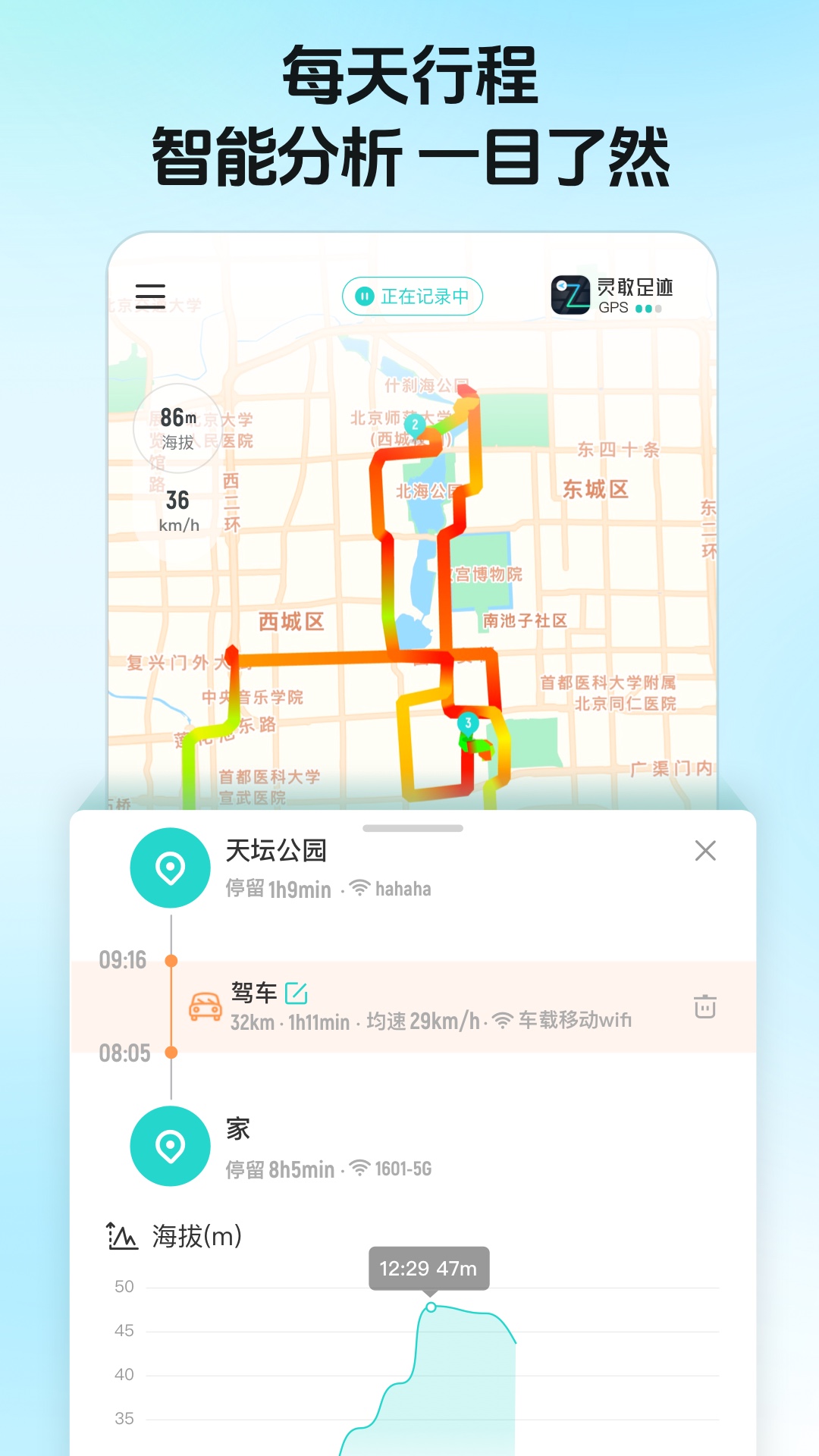
Task: Pause the recording via the pause icon
Action: click(362, 297)
